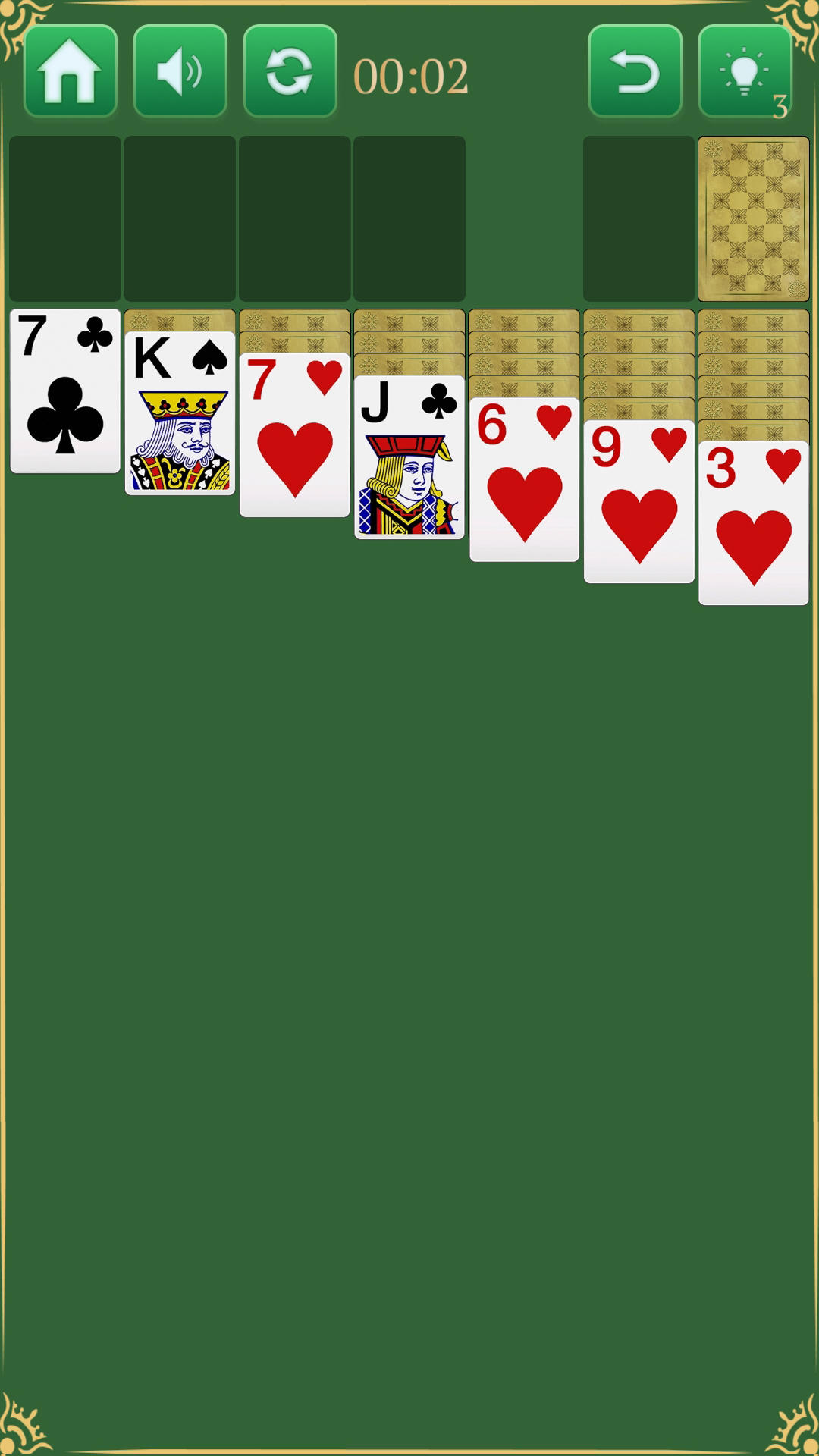This screenshot has height=1456, width=819.
Task: Tap the hint counter showing 3
Action: pos(780,106)
